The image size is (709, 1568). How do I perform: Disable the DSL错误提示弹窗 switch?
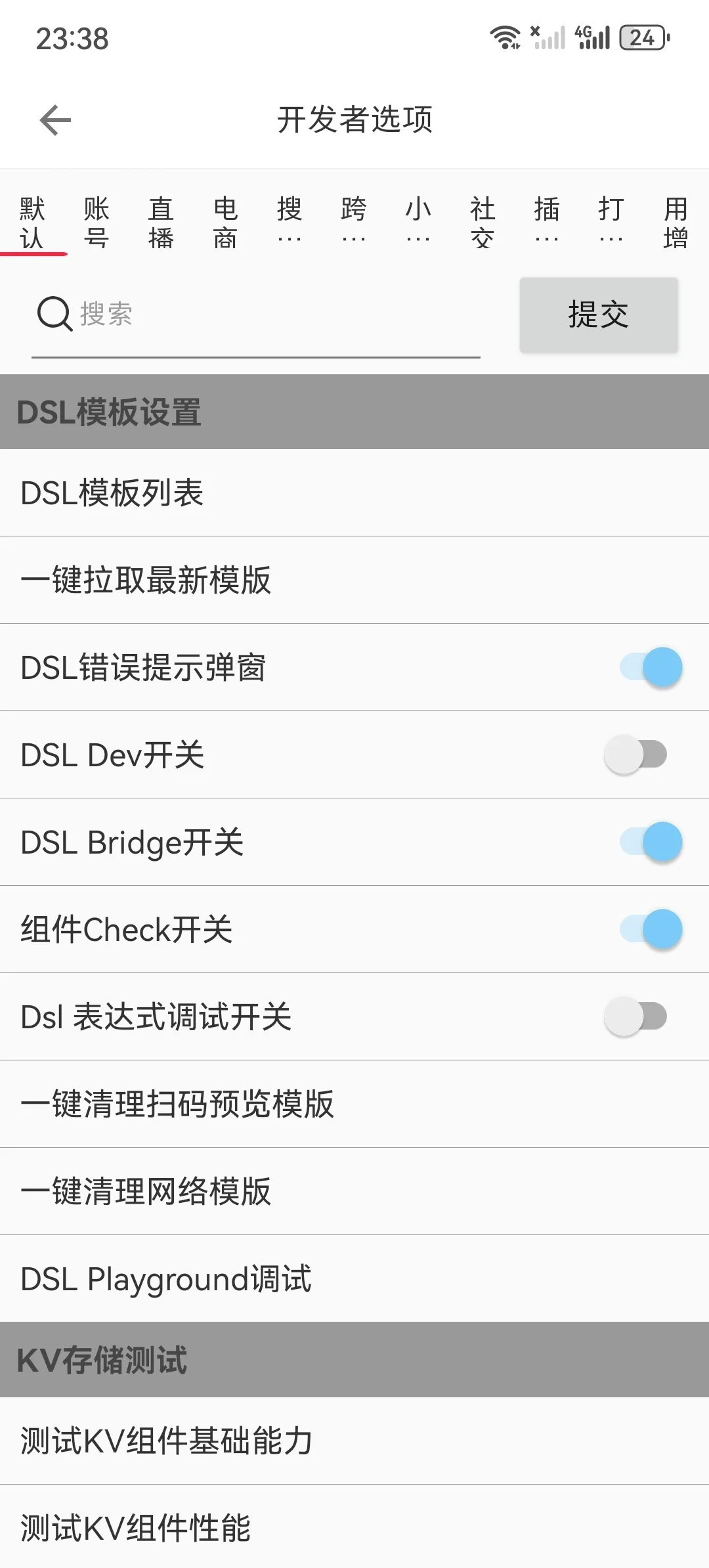(651, 667)
